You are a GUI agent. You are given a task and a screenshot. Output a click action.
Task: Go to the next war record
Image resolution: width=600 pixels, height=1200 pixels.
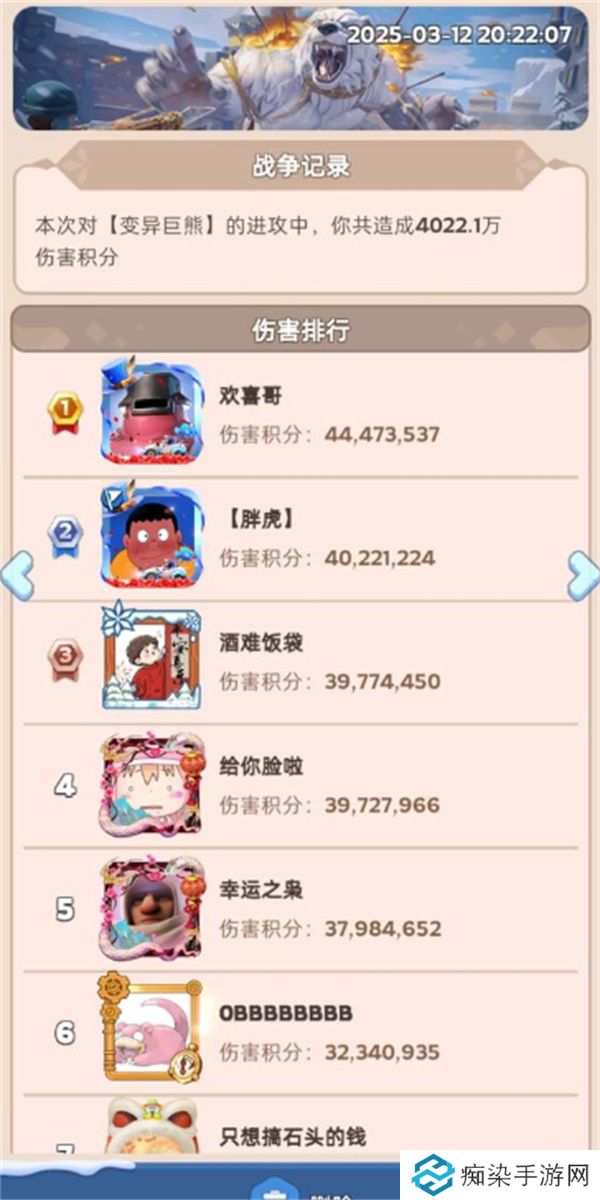[x=583, y=576]
